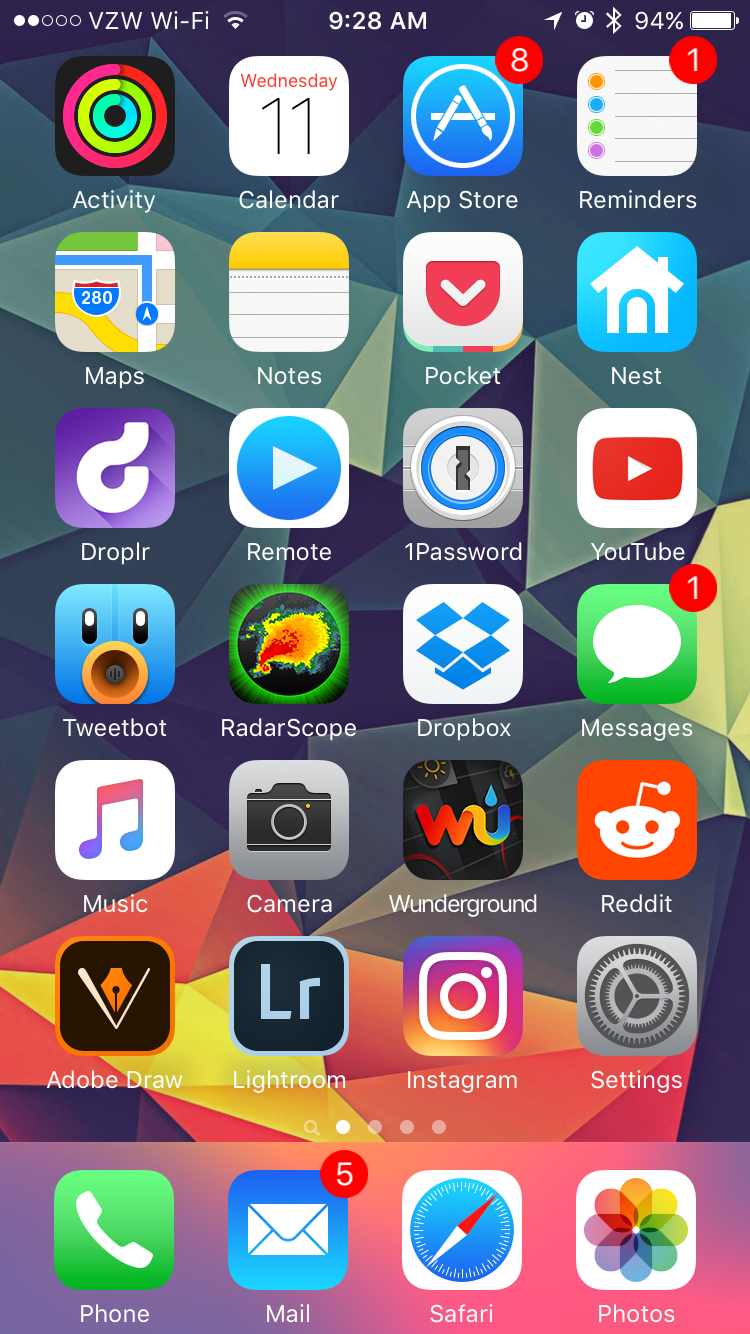
Task: Tap the Phone app in the dock
Action: point(115,1230)
